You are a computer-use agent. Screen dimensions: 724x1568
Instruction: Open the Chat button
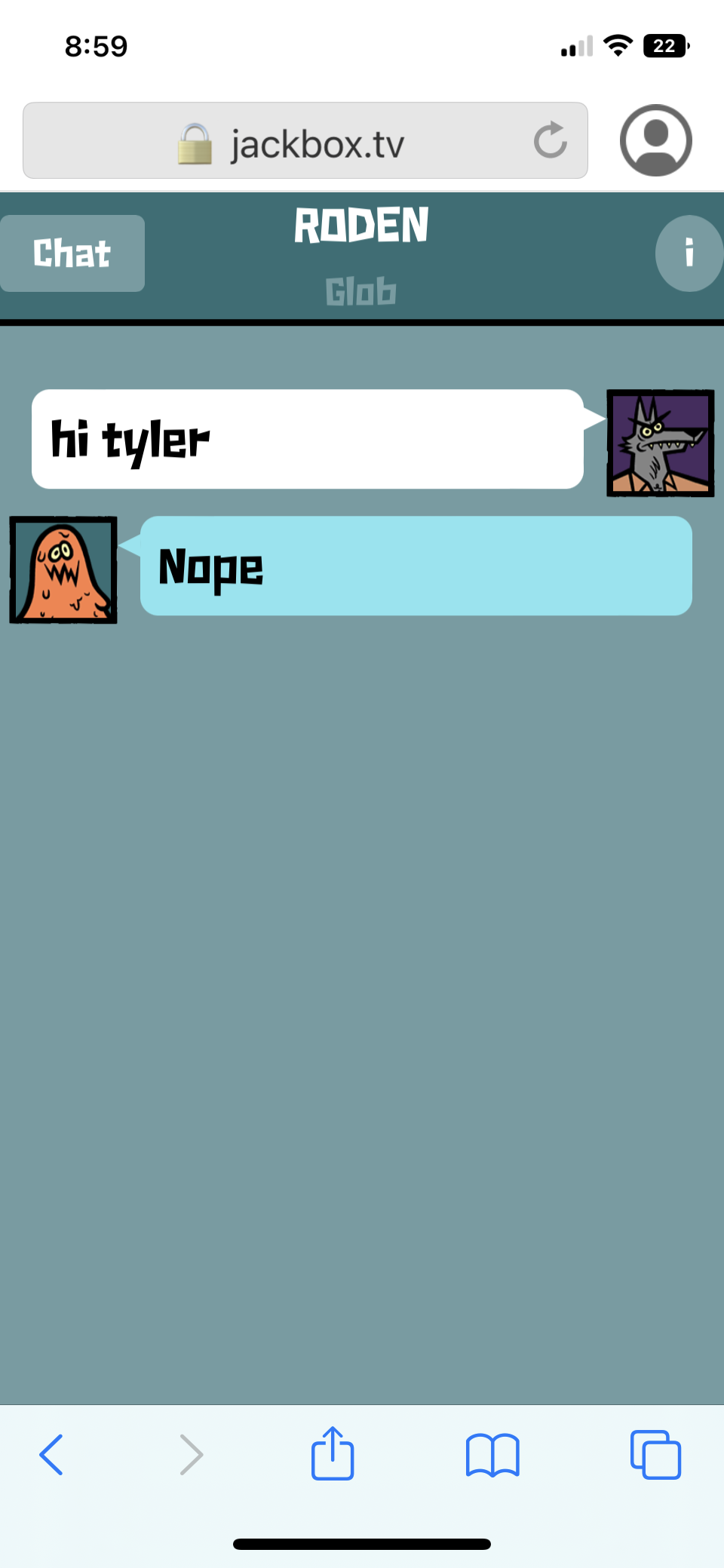pyautogui.click(x=72, y=253)
